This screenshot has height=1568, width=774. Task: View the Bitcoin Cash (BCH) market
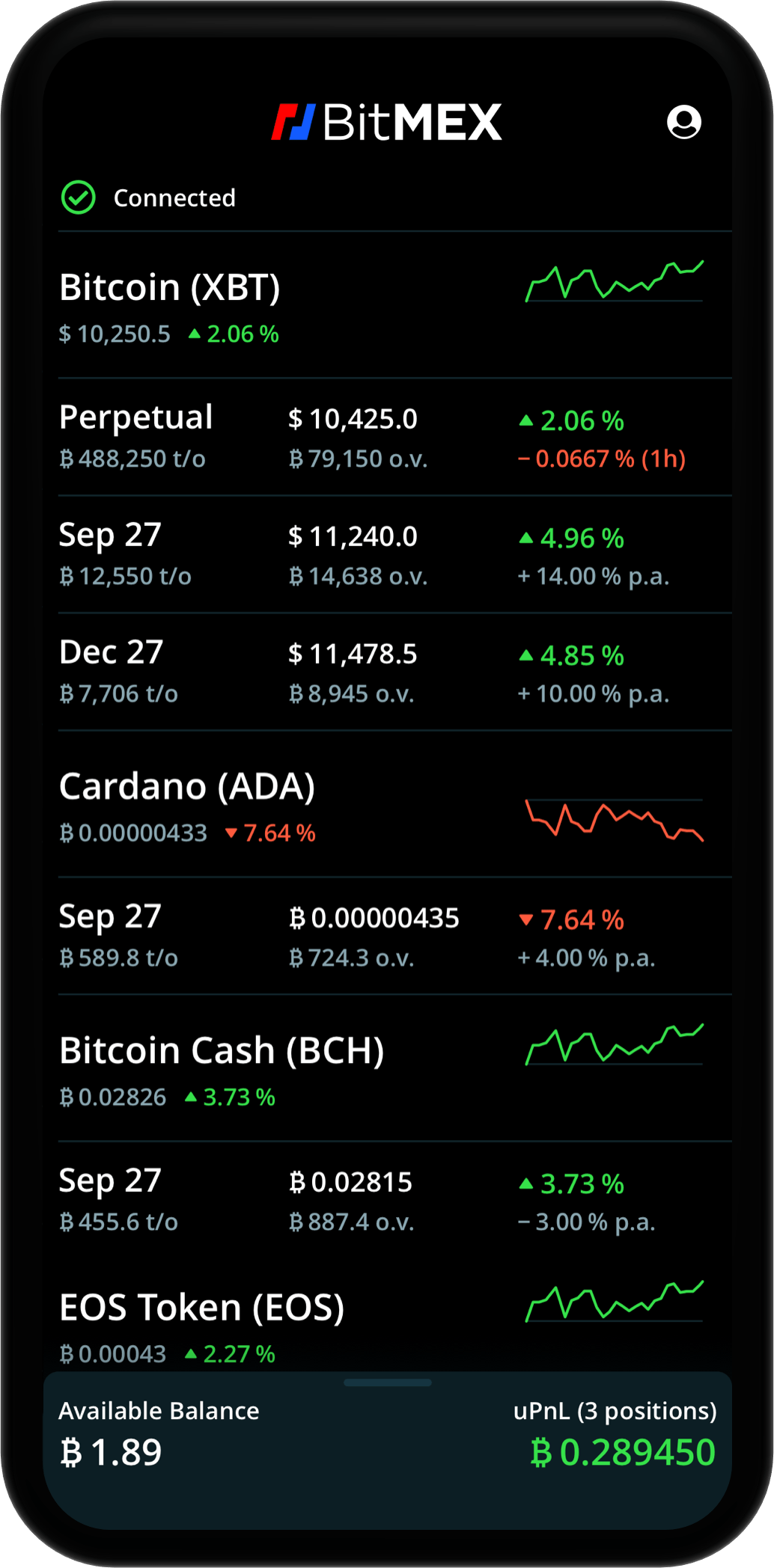222,1051
